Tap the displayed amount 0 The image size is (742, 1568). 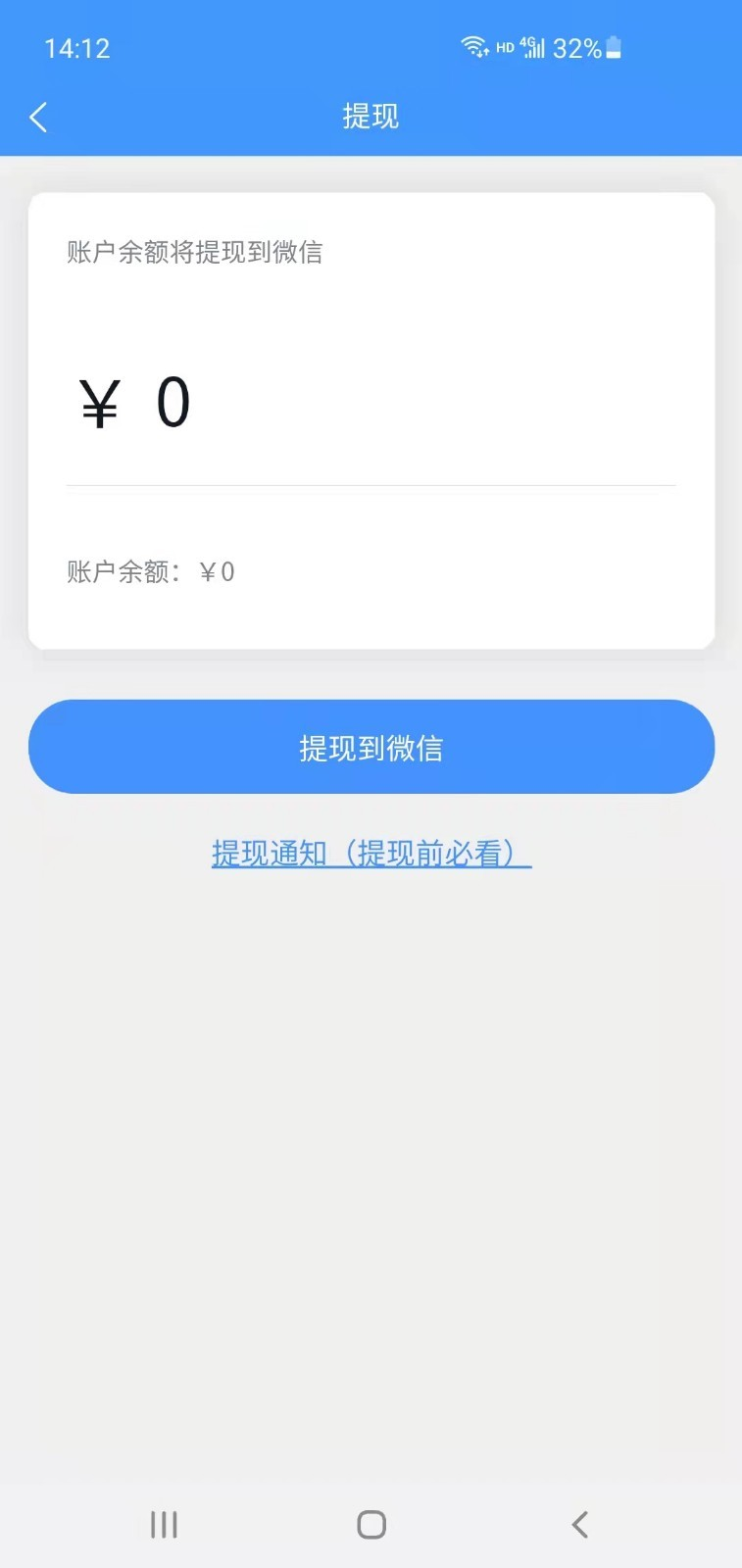click(x=172, y=402)
